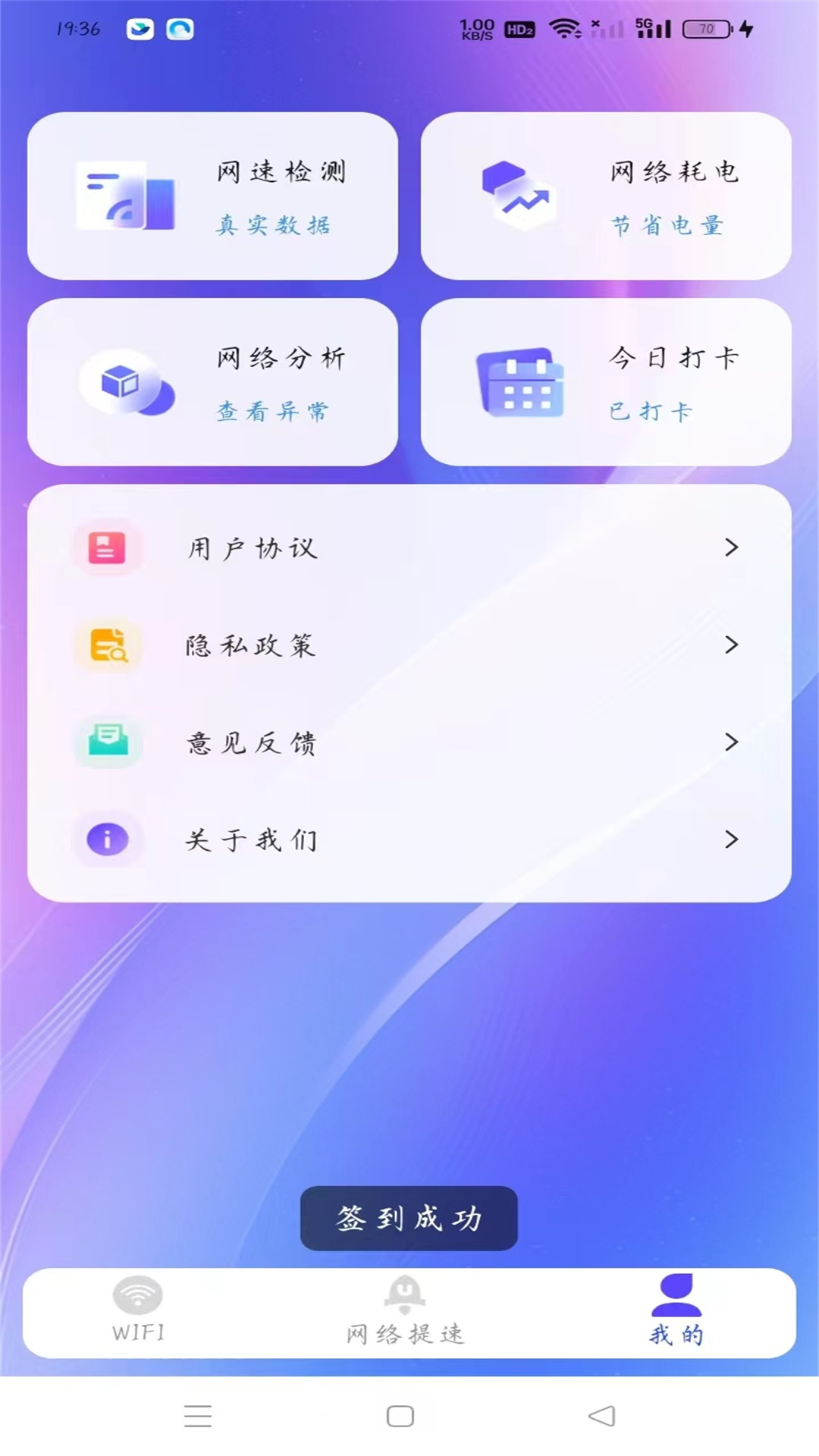Open the 网络耗电 power usage card
The image size is (819, 1456).
tap(606, 196)
